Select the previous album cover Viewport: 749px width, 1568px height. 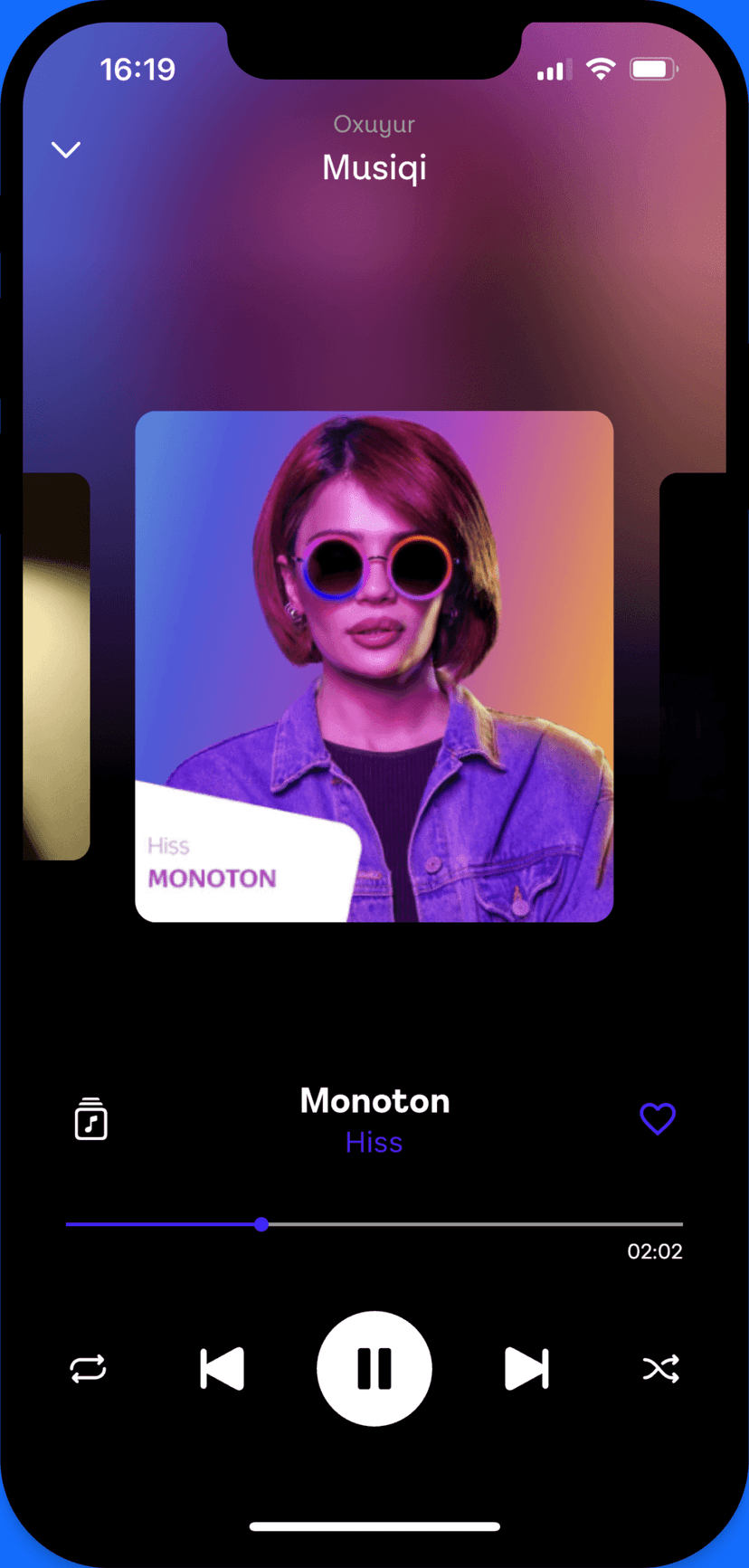coord(56,666)
